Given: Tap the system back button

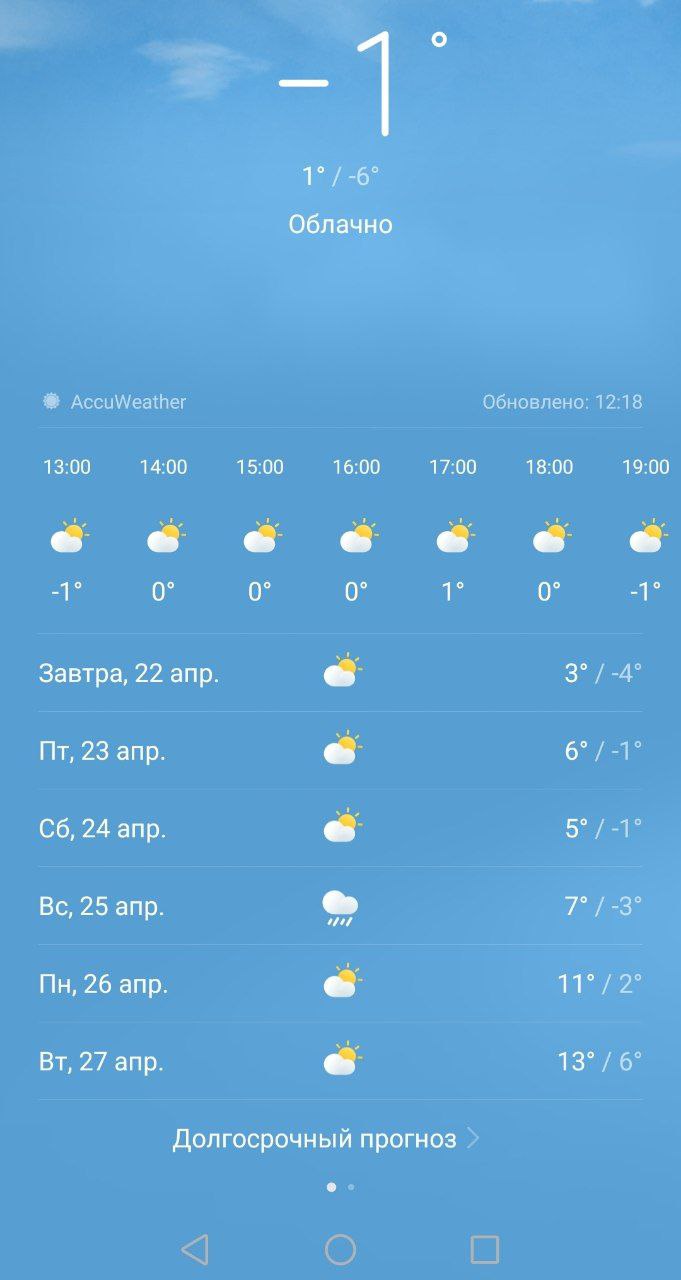Looking at the screenshot, I should coord(195,1249).
